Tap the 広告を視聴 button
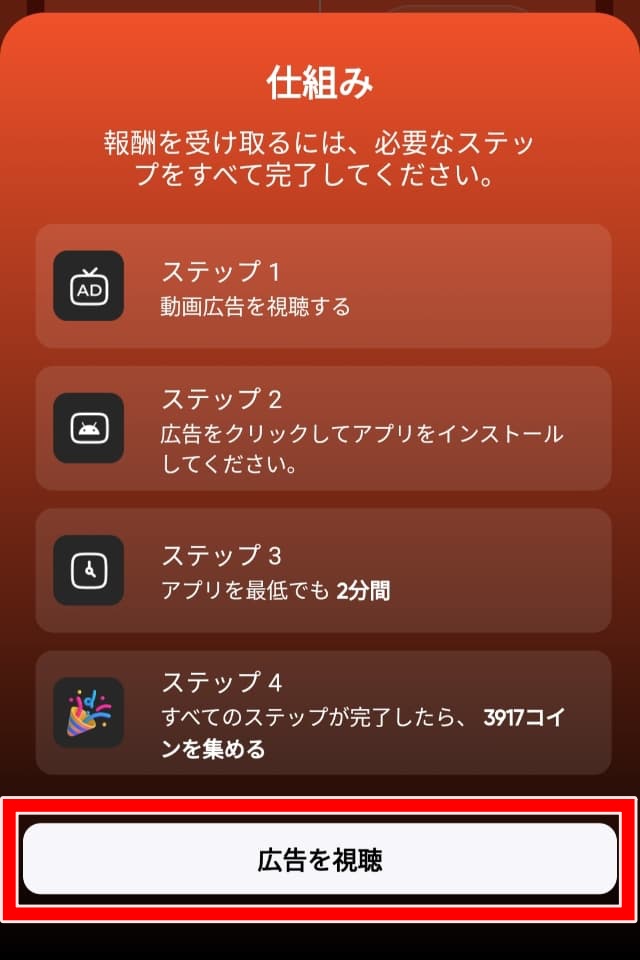640x960 pixels. click(x=320, y=859)
